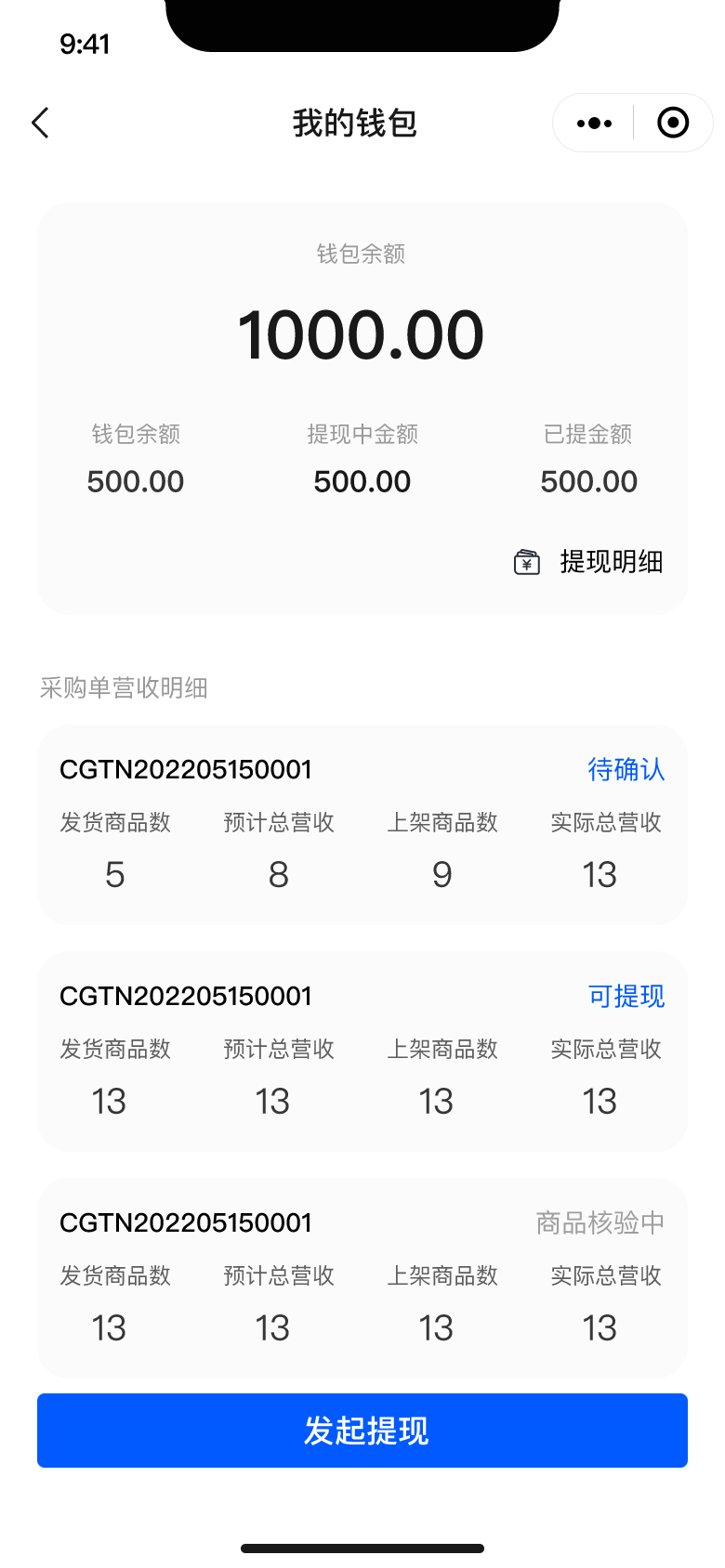The height and width of the screenshot is (1568, 725).
Task: Close the mini program via circle icon
Action: click(x=673, y=123)
